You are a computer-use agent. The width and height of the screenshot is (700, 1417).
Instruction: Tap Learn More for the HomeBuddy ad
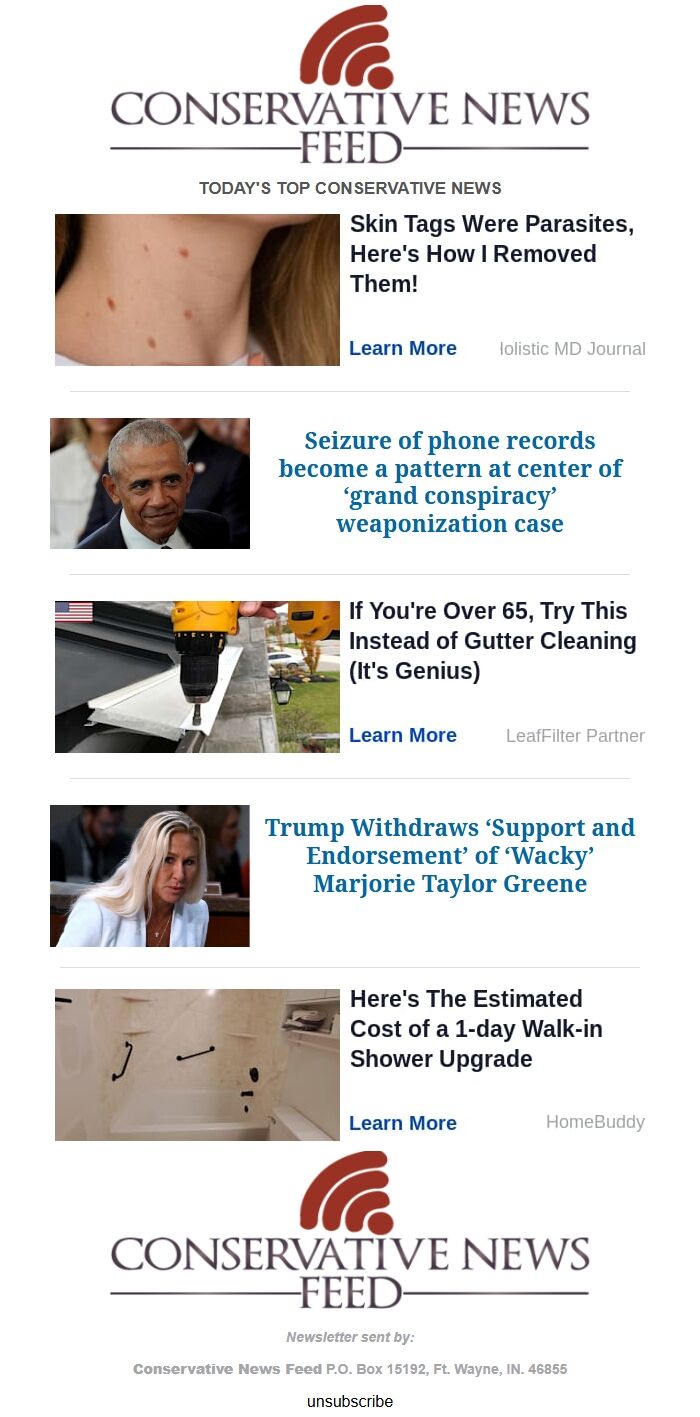(402, 1123)
